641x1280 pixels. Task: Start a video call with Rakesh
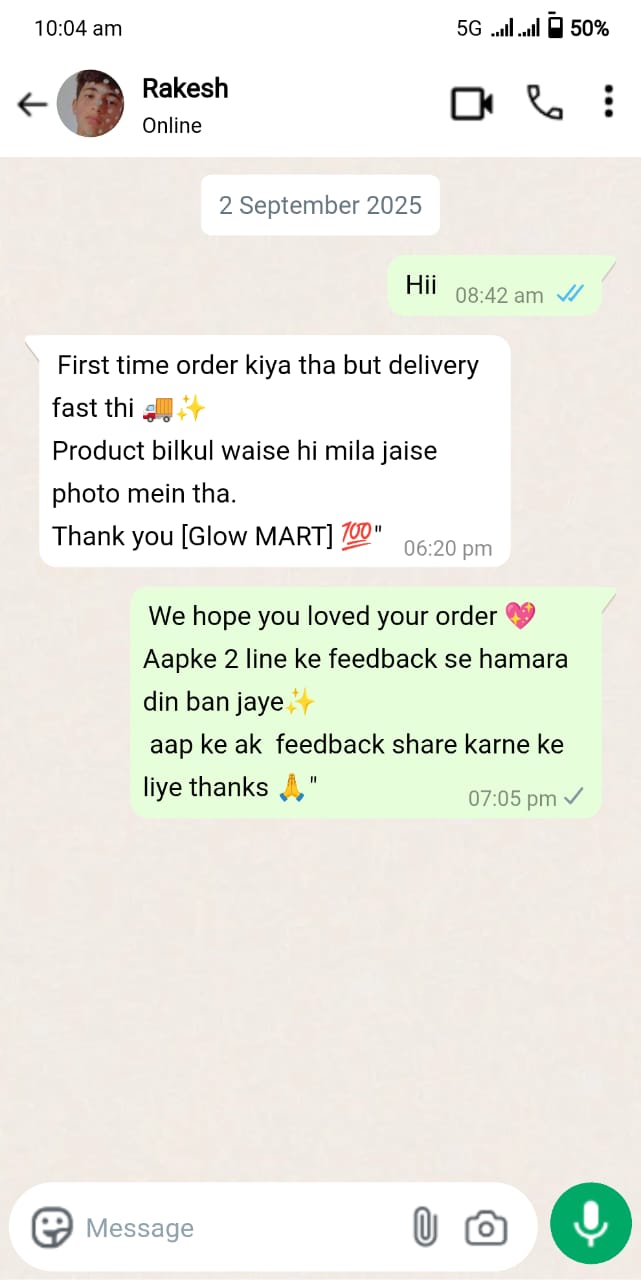click(472, 103)
